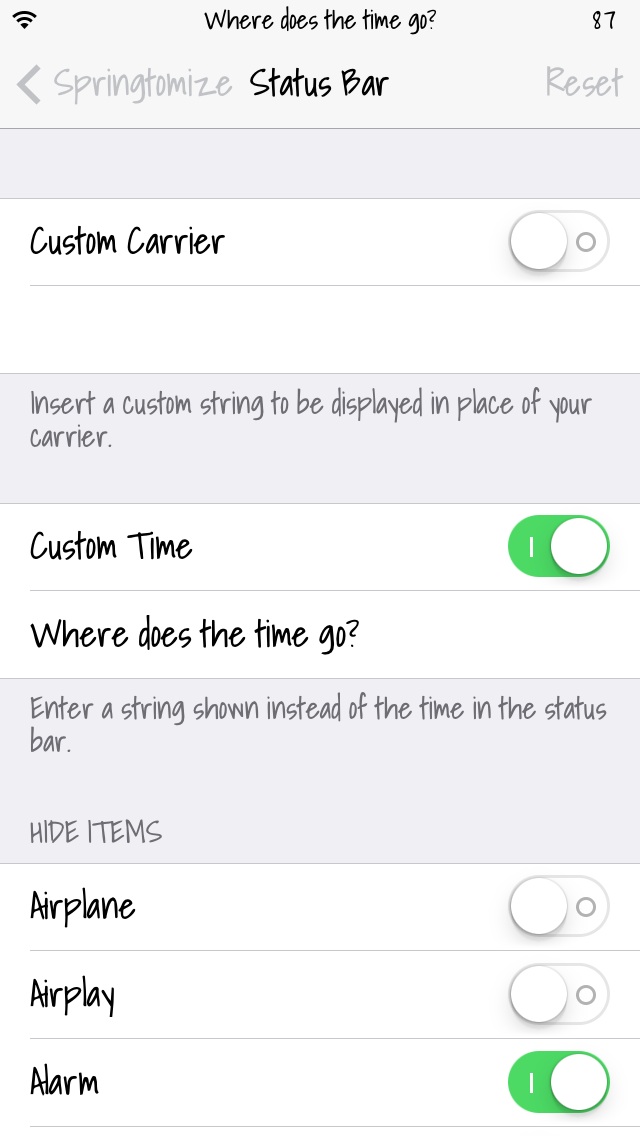The width and height of the screenshot is (640, 1136).
Task: Go back to Springtomize
Action: pyautogui.click(x=124, y=84)
